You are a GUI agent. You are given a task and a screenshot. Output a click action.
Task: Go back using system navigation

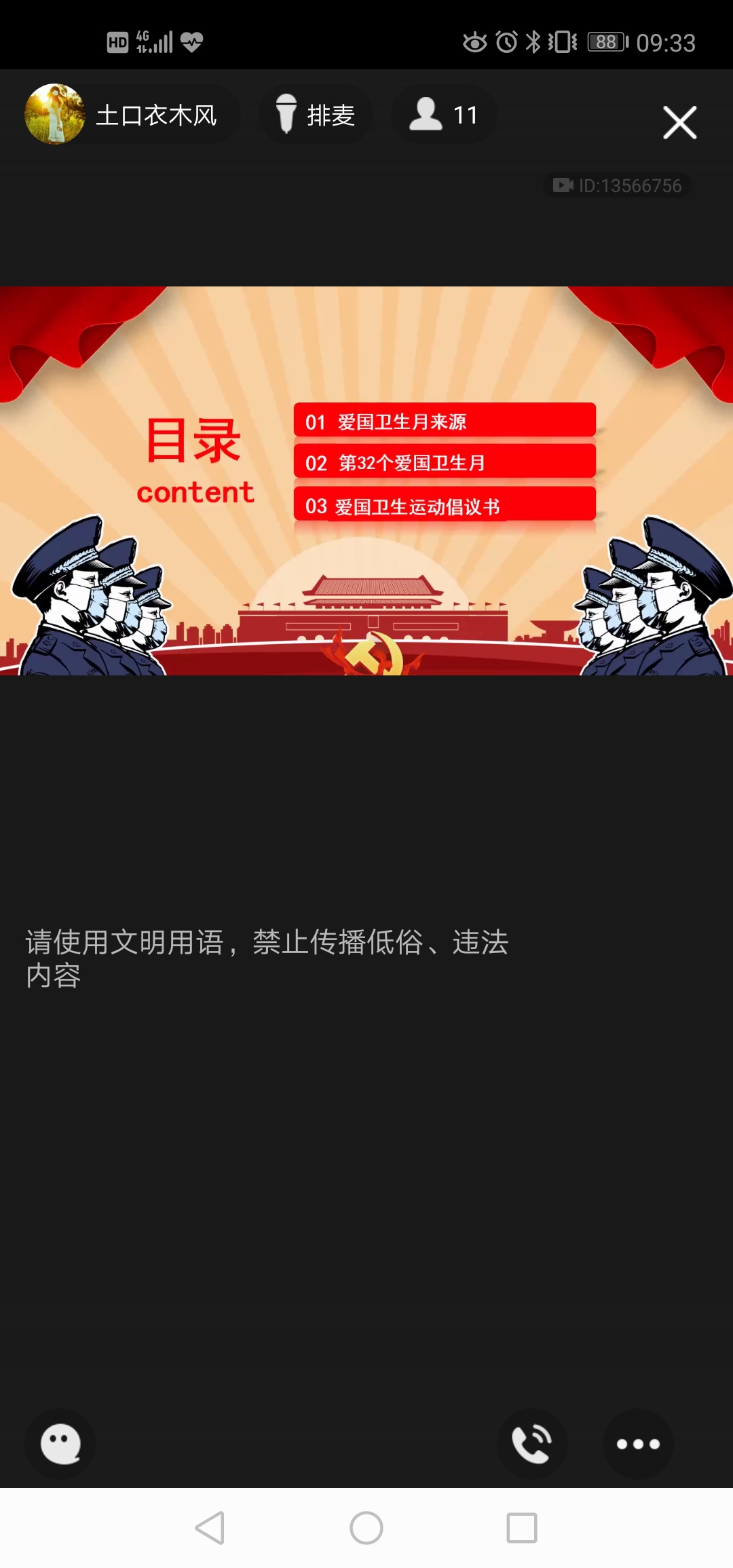pos(210,1528)
